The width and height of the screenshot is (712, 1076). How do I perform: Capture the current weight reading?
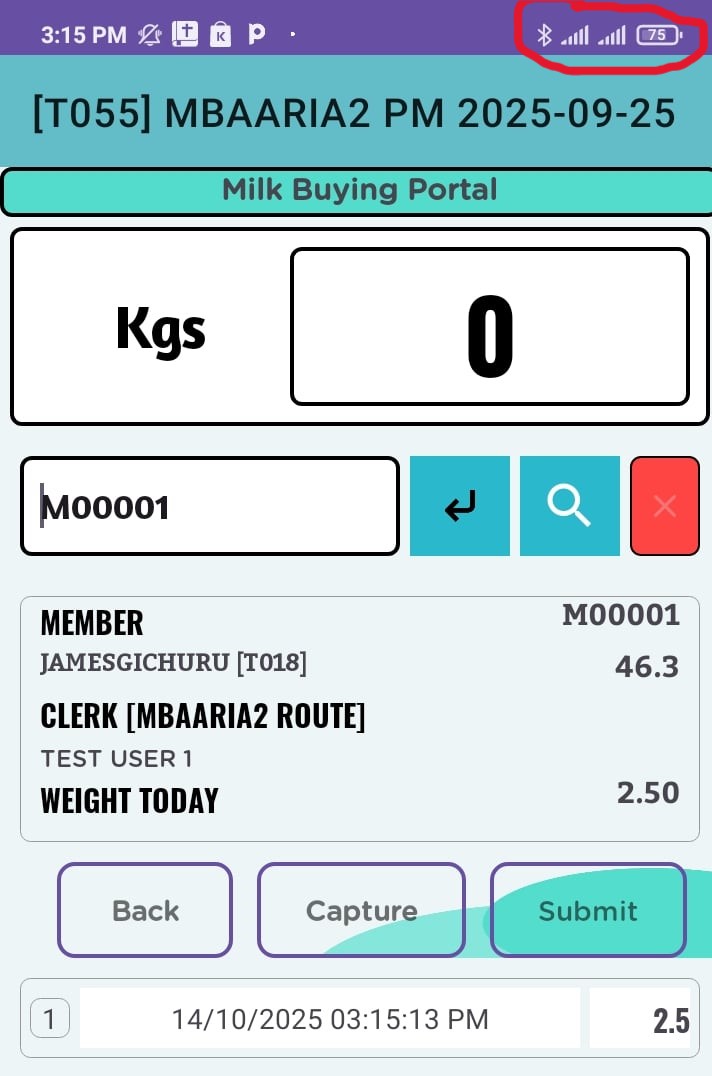(x=361, y=910)
